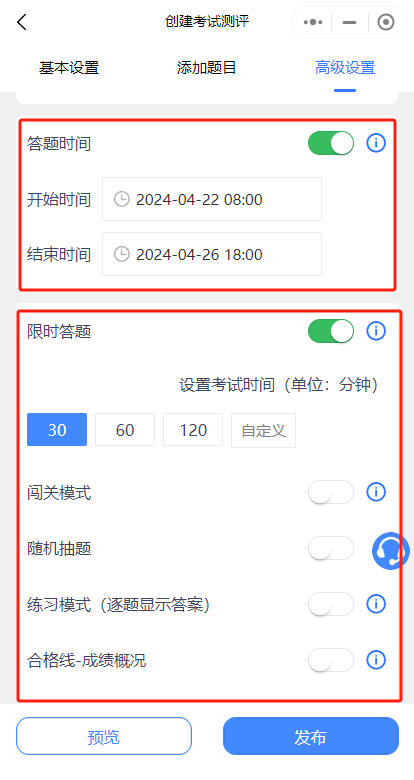The height and width of the screenshot is (780, 414).
Task: Turn on 随机抽题
Action: coord(331,548)
